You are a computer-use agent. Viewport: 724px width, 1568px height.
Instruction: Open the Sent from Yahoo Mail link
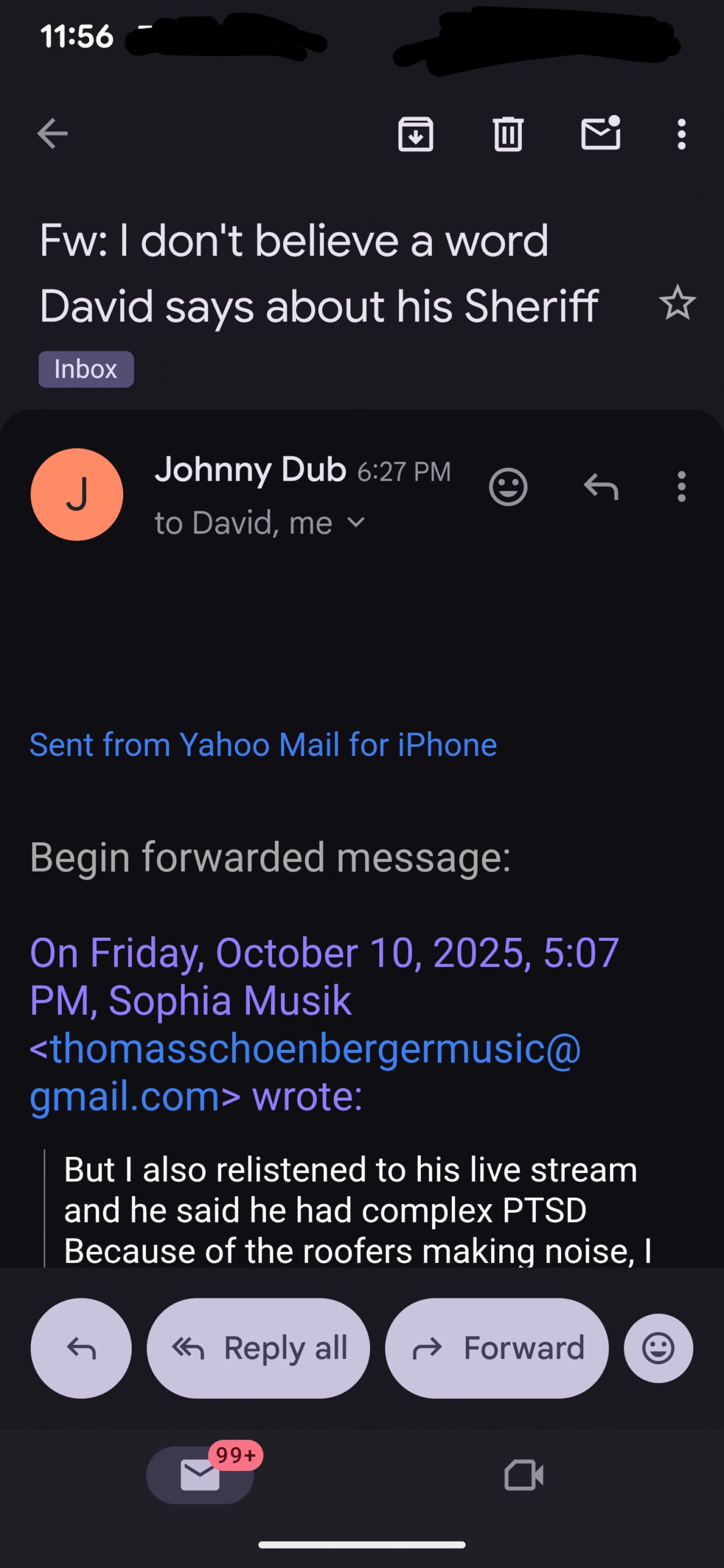pos(263,745)
